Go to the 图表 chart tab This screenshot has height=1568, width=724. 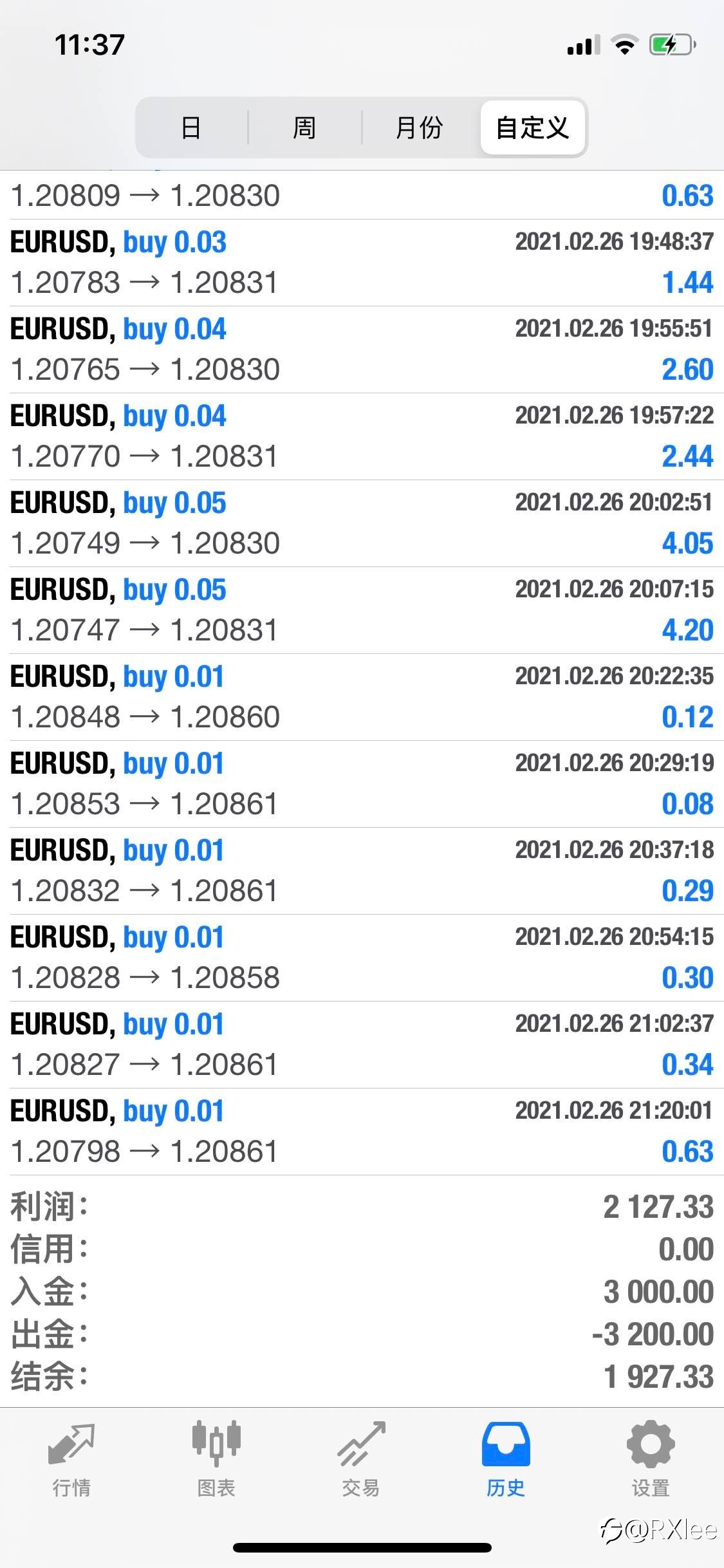(216, 1459)
